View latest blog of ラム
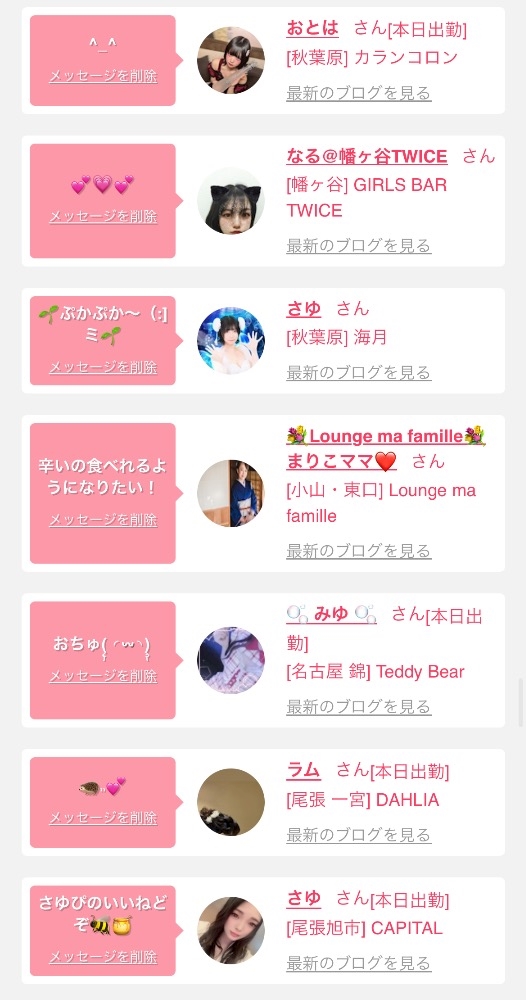The height and width of the screenshot is (1000, 526). click(359, 835)
